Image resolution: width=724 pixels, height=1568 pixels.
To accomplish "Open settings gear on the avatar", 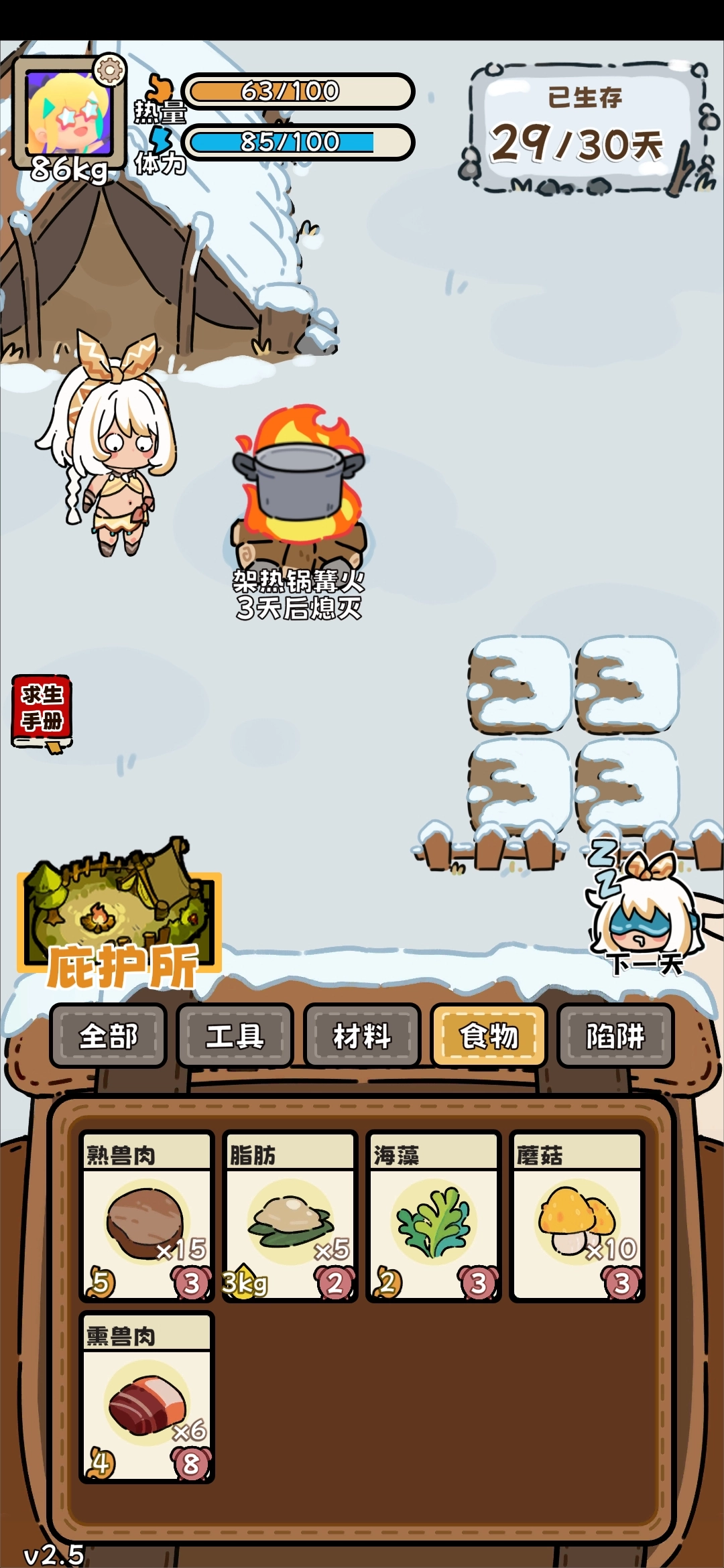I will tap(109, 70).
